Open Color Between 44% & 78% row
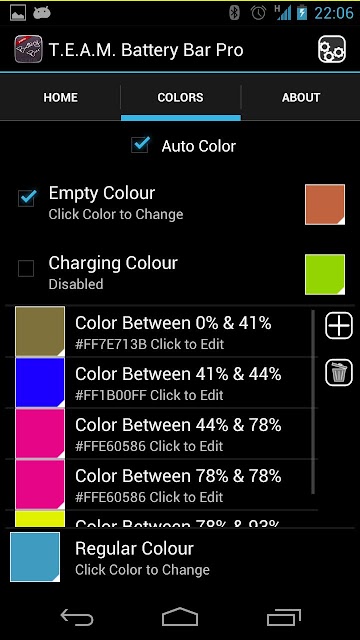 pyautogui.click(x=161, y=433)
